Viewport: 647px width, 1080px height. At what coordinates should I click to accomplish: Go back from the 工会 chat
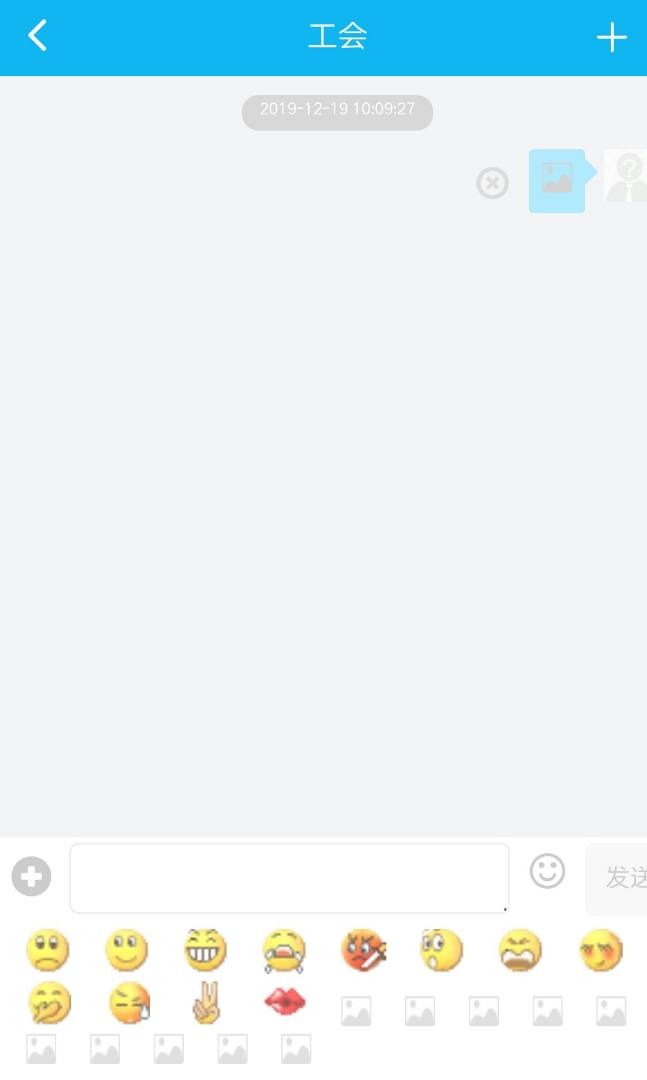click(x=37, y=37)
